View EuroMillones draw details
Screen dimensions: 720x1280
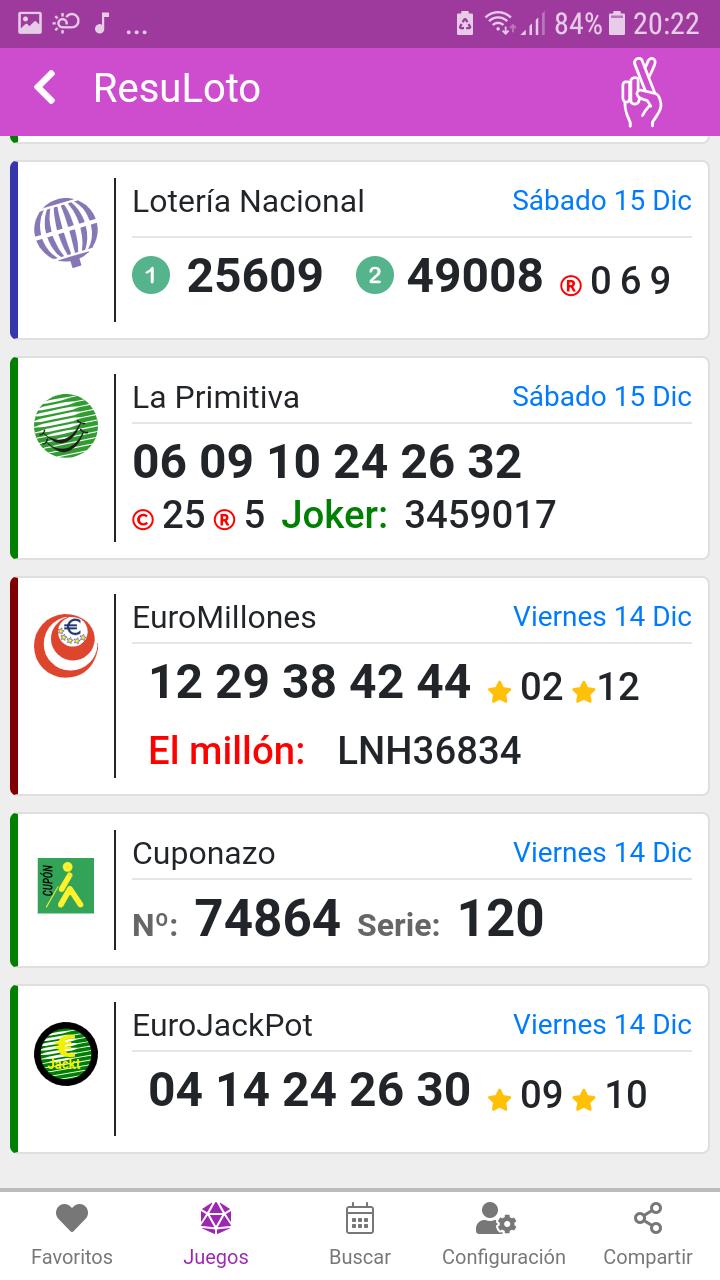pyautogui.click(x=360, y=686)
